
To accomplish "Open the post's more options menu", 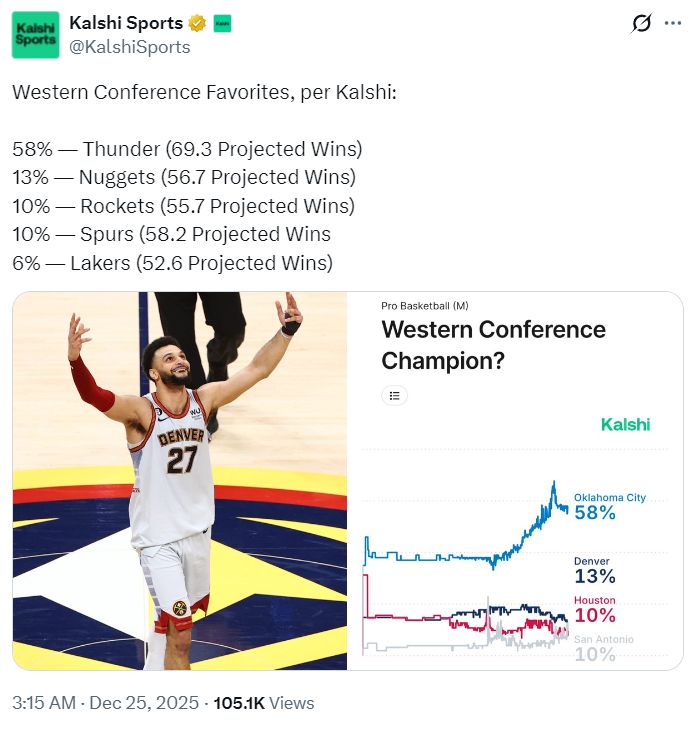I will point(672,24).
